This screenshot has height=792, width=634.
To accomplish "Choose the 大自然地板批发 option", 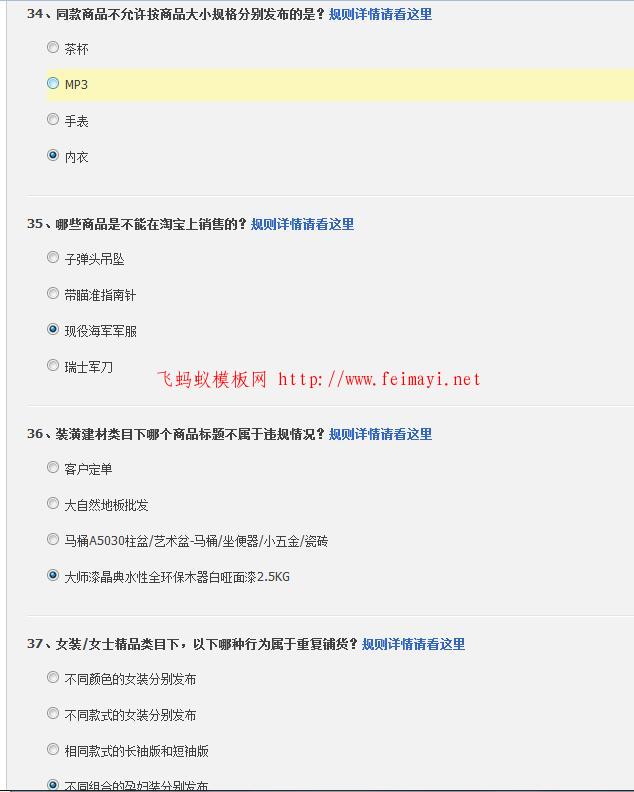I will [x=53, y=504].
